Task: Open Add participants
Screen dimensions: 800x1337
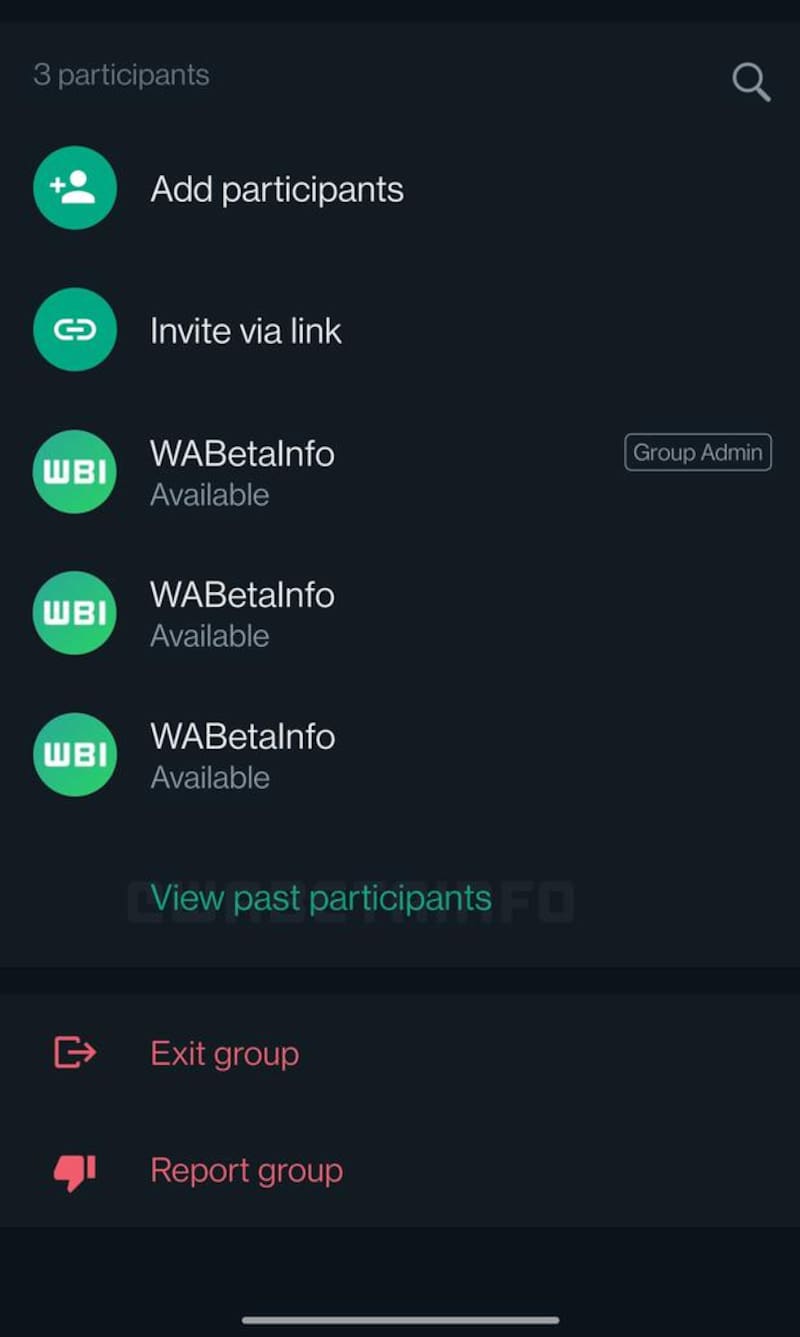Action: pos(276,189)
